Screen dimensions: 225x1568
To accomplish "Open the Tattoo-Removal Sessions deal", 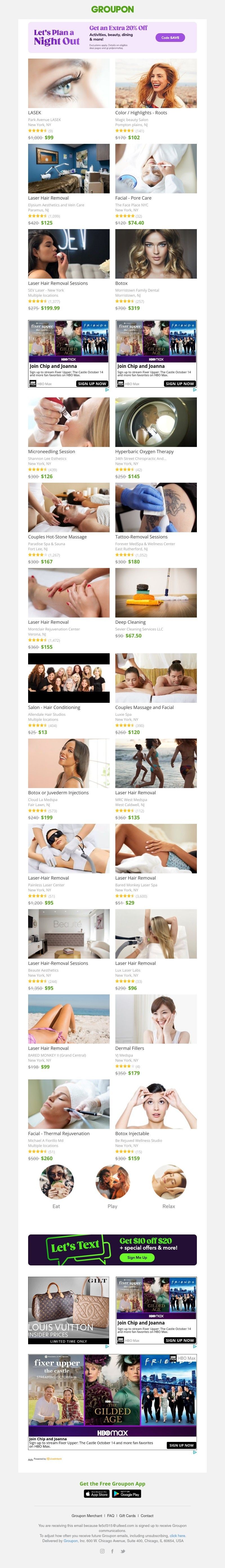I will click(x=156, y=508).
